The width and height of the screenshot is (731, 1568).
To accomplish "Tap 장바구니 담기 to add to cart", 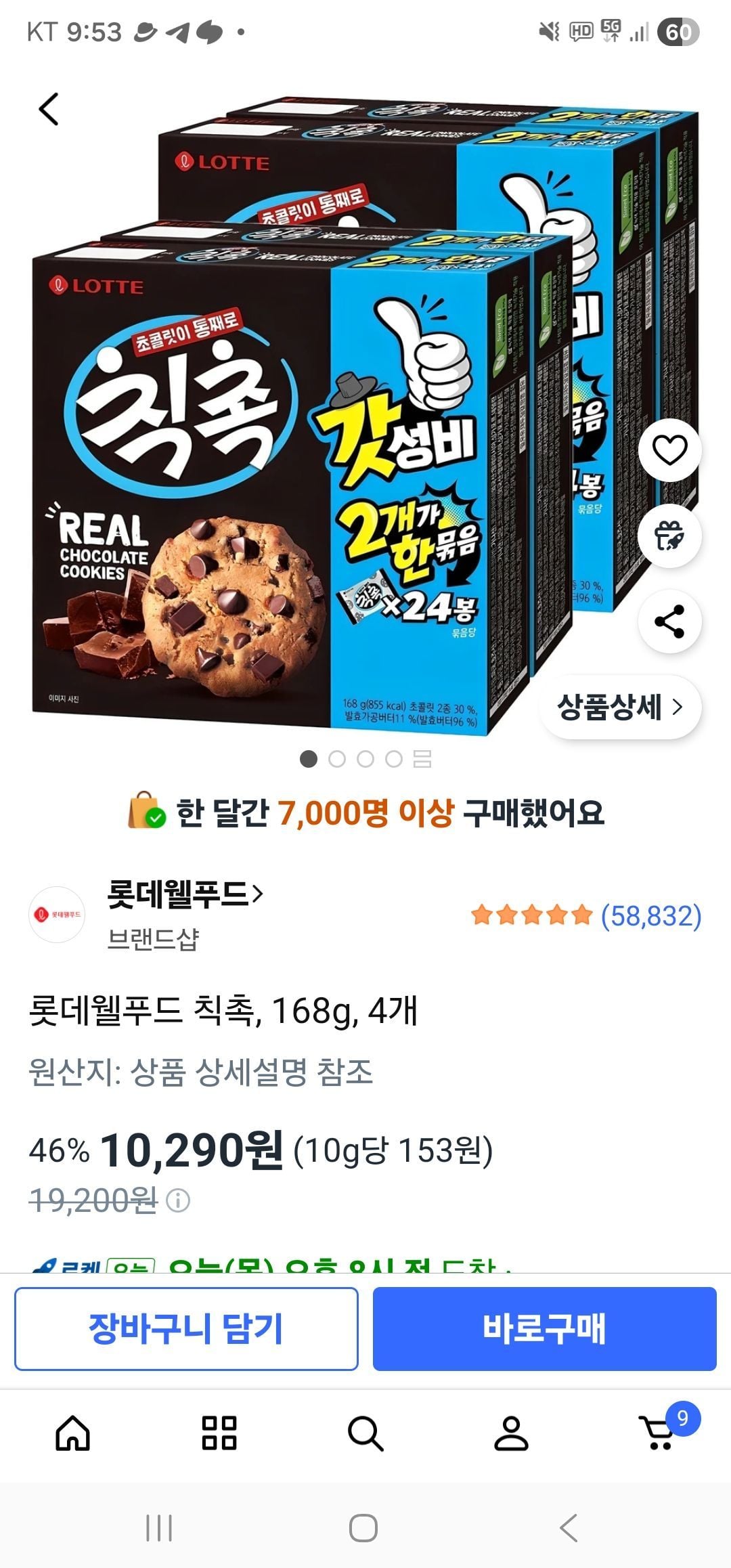I will click(x=186, y=1328).
